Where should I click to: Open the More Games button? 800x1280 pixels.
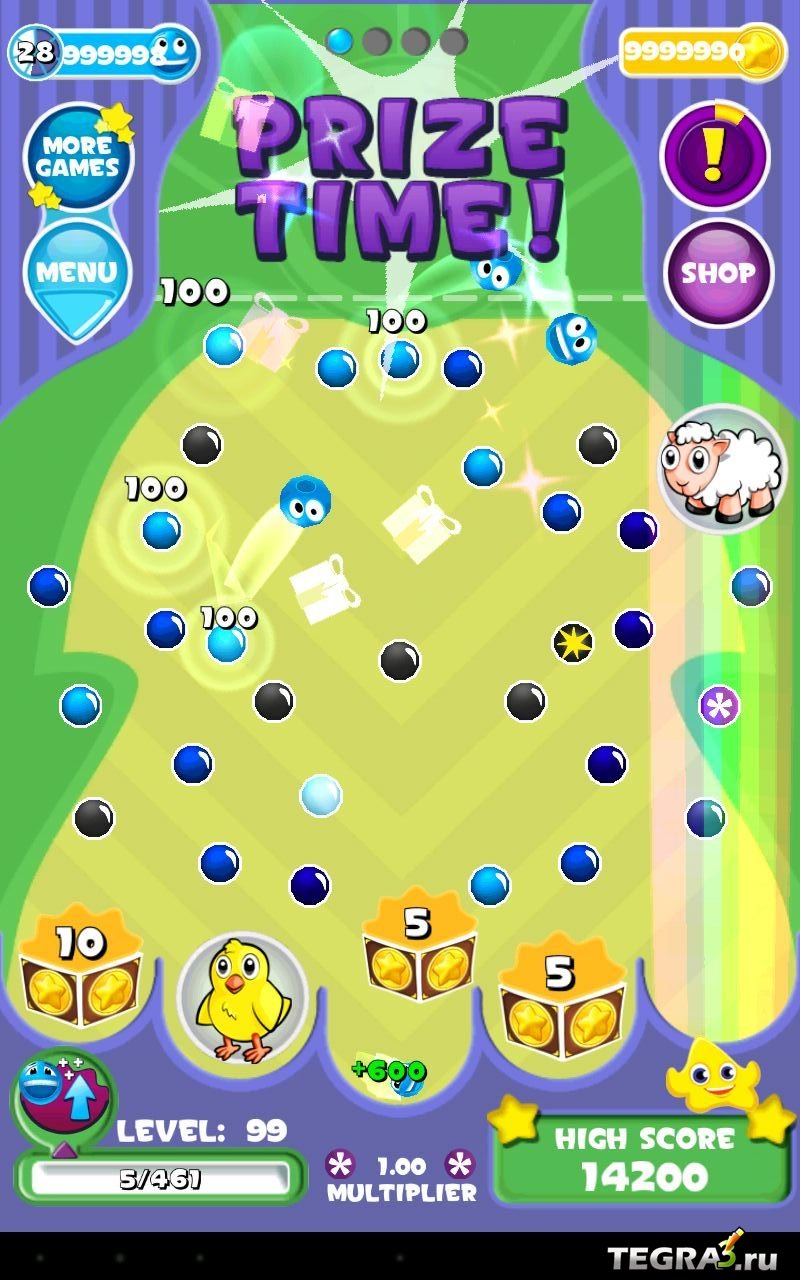pyautogui.click(x=78, y=157)
